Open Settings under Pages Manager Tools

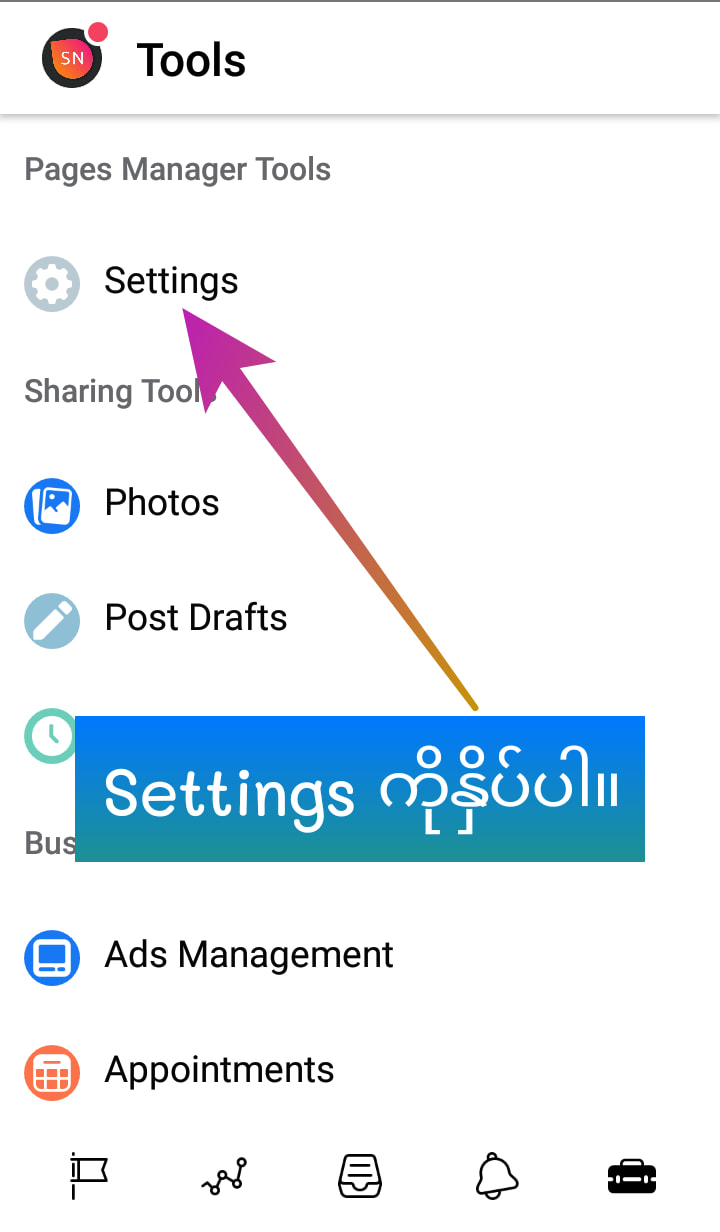click(360, 282)
